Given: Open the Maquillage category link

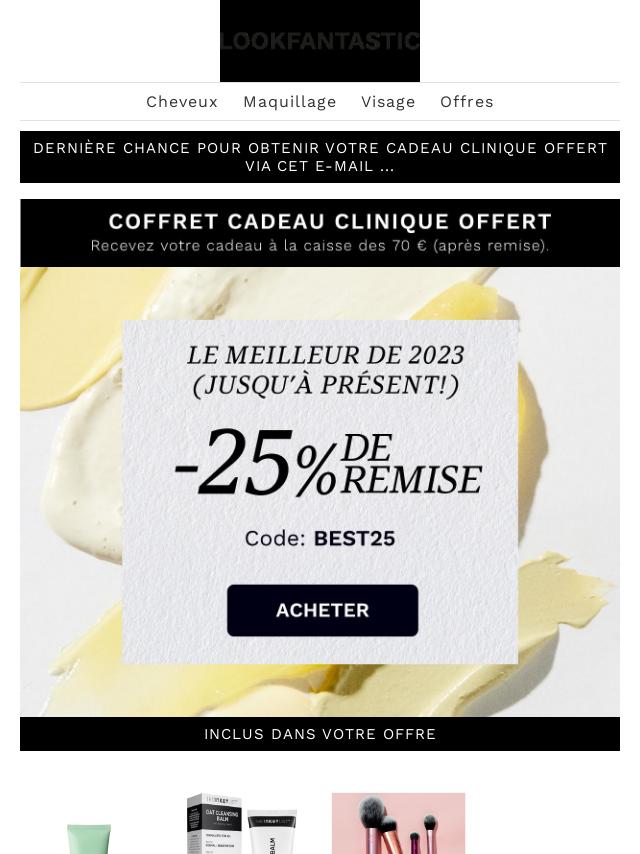Looking at the screenshot, I should click(x=289, y=102).
